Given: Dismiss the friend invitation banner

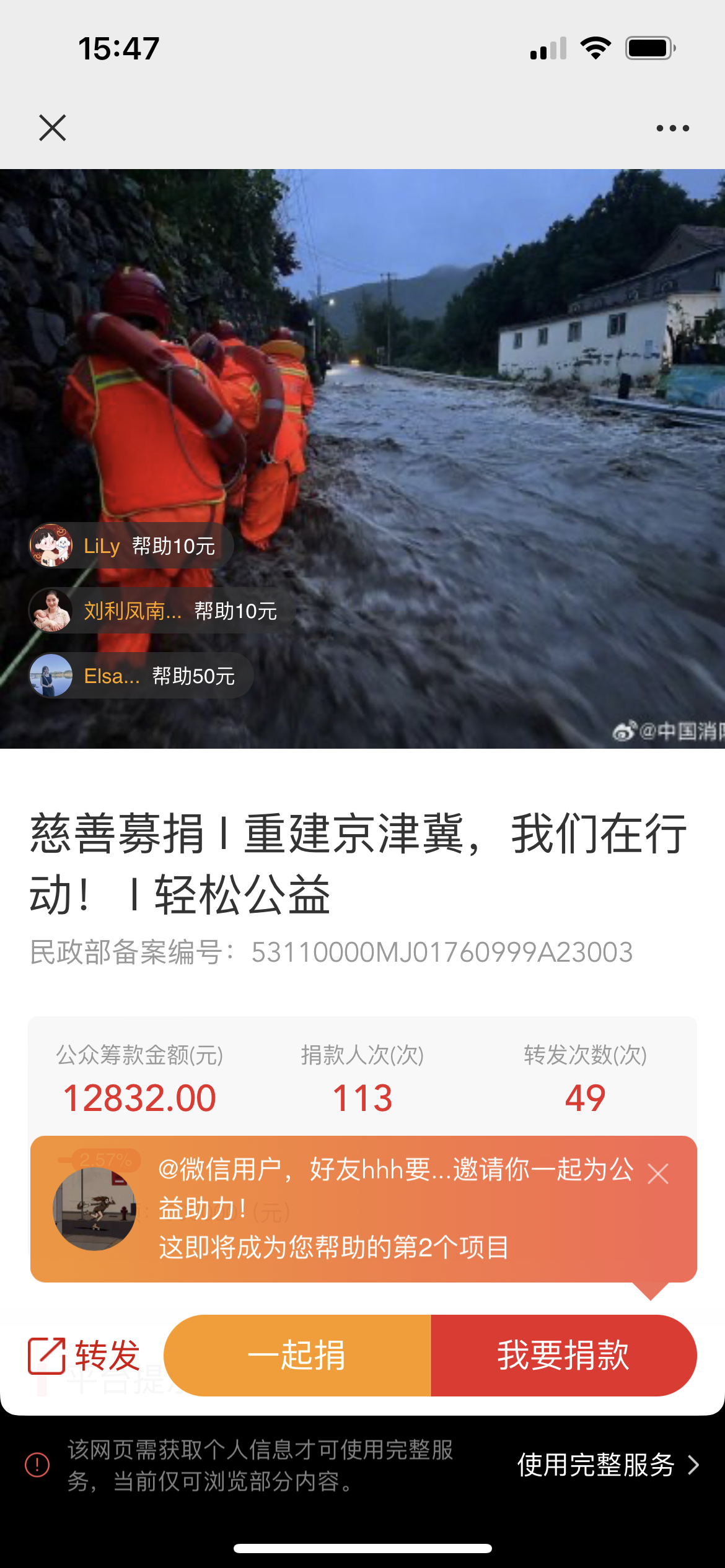Looking at the screenshot, I should (x=657, y=1174).
